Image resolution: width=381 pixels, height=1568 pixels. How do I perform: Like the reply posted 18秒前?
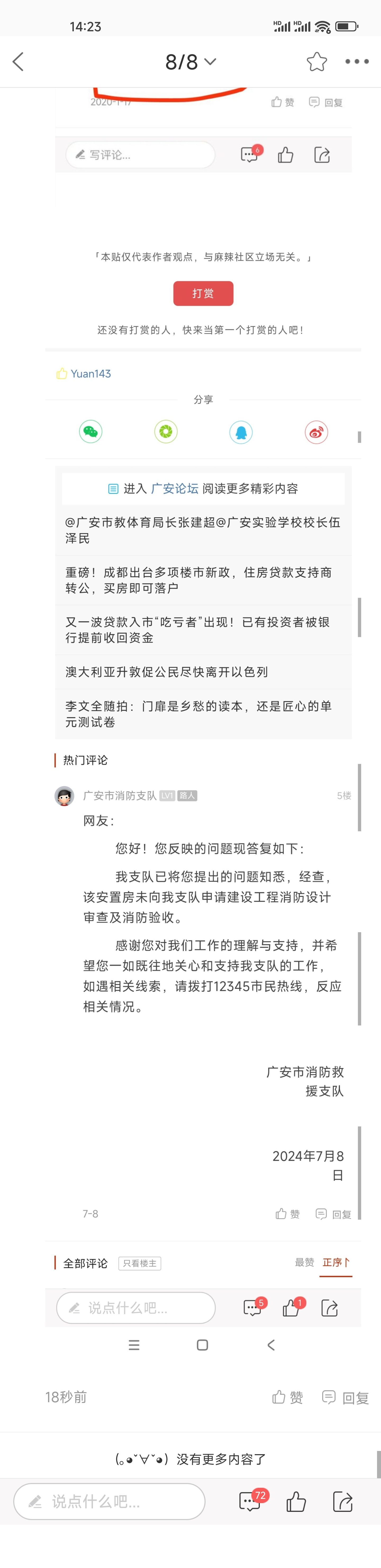coord(287,1397)
